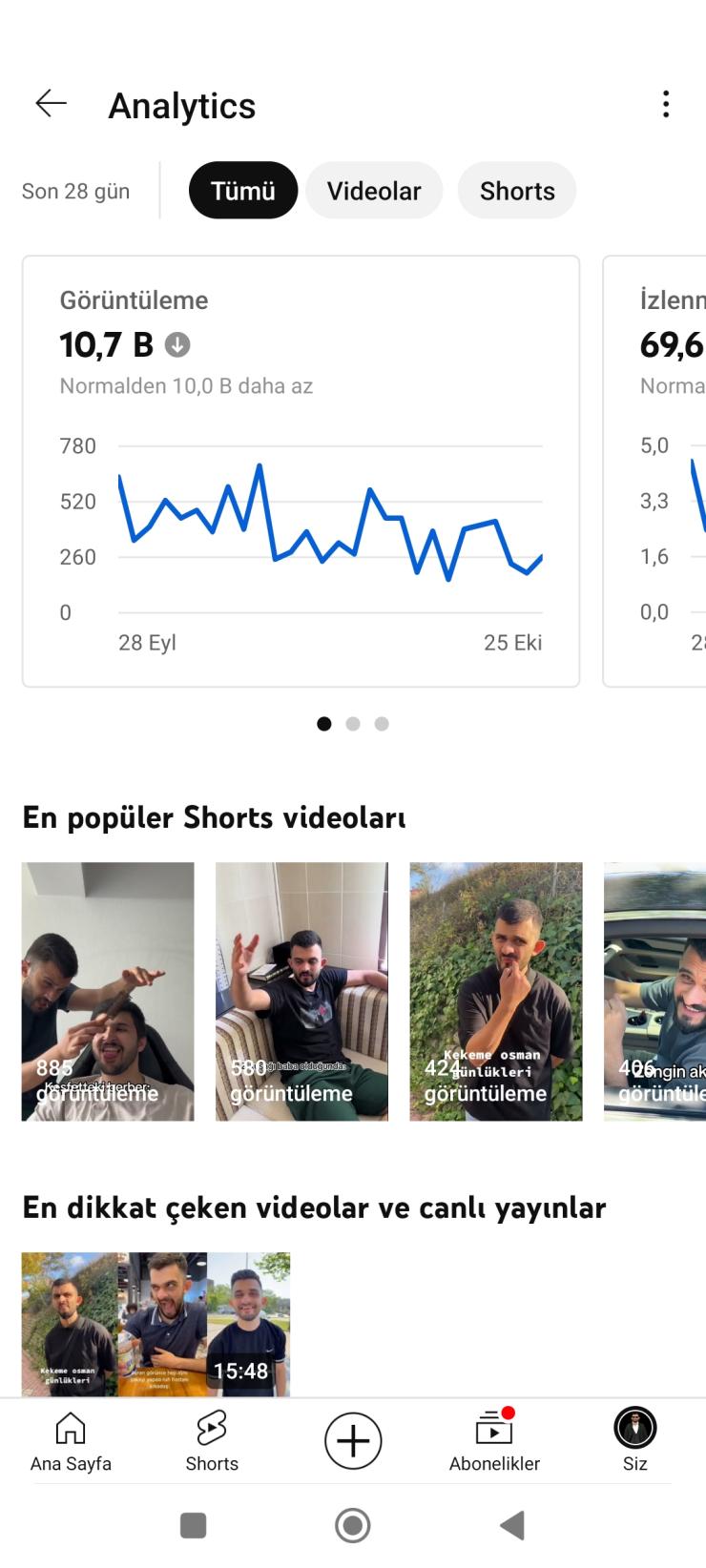Open the Siz profile tab

634,1441
